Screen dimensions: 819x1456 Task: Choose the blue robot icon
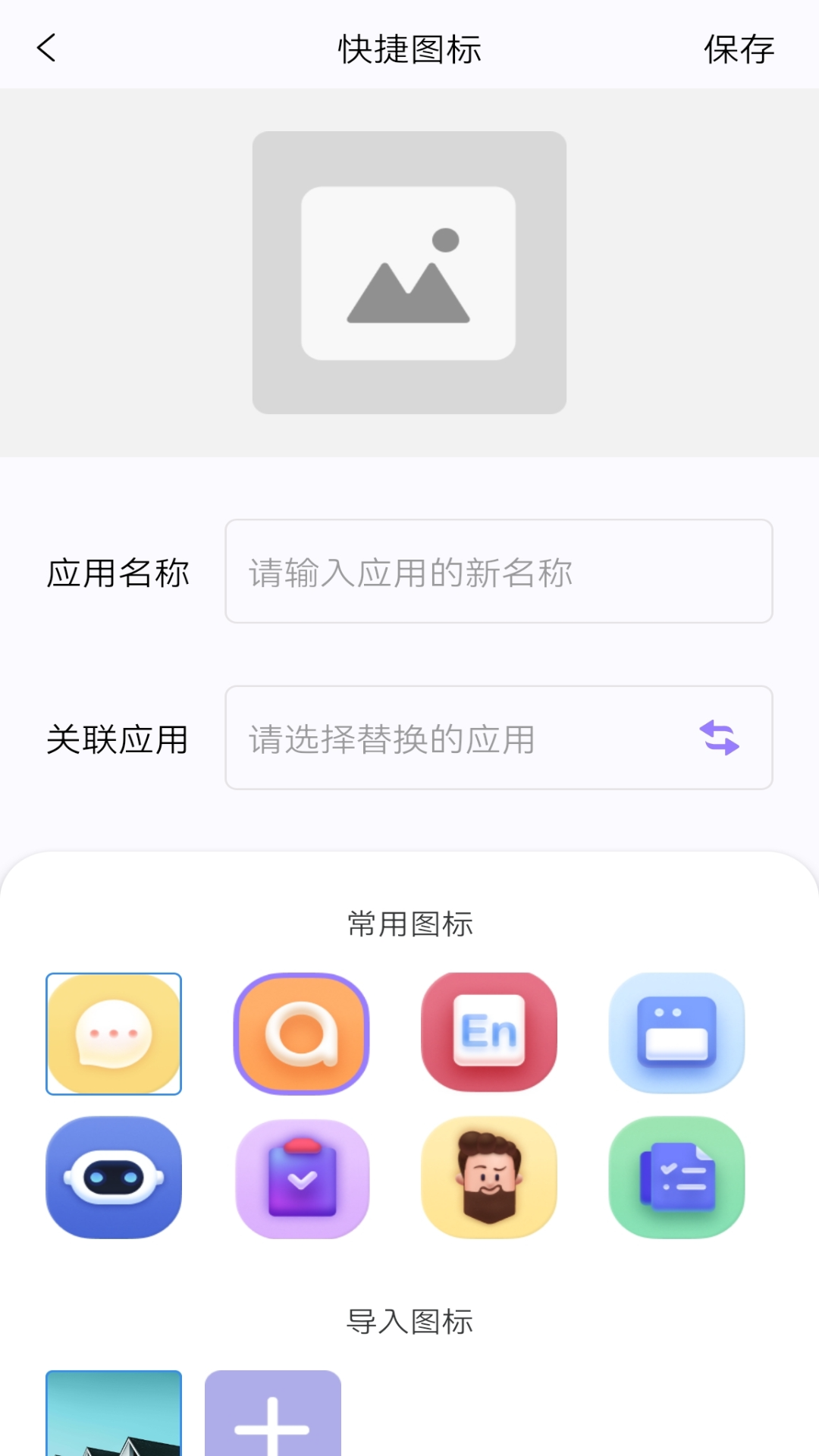click(113, 1179)
